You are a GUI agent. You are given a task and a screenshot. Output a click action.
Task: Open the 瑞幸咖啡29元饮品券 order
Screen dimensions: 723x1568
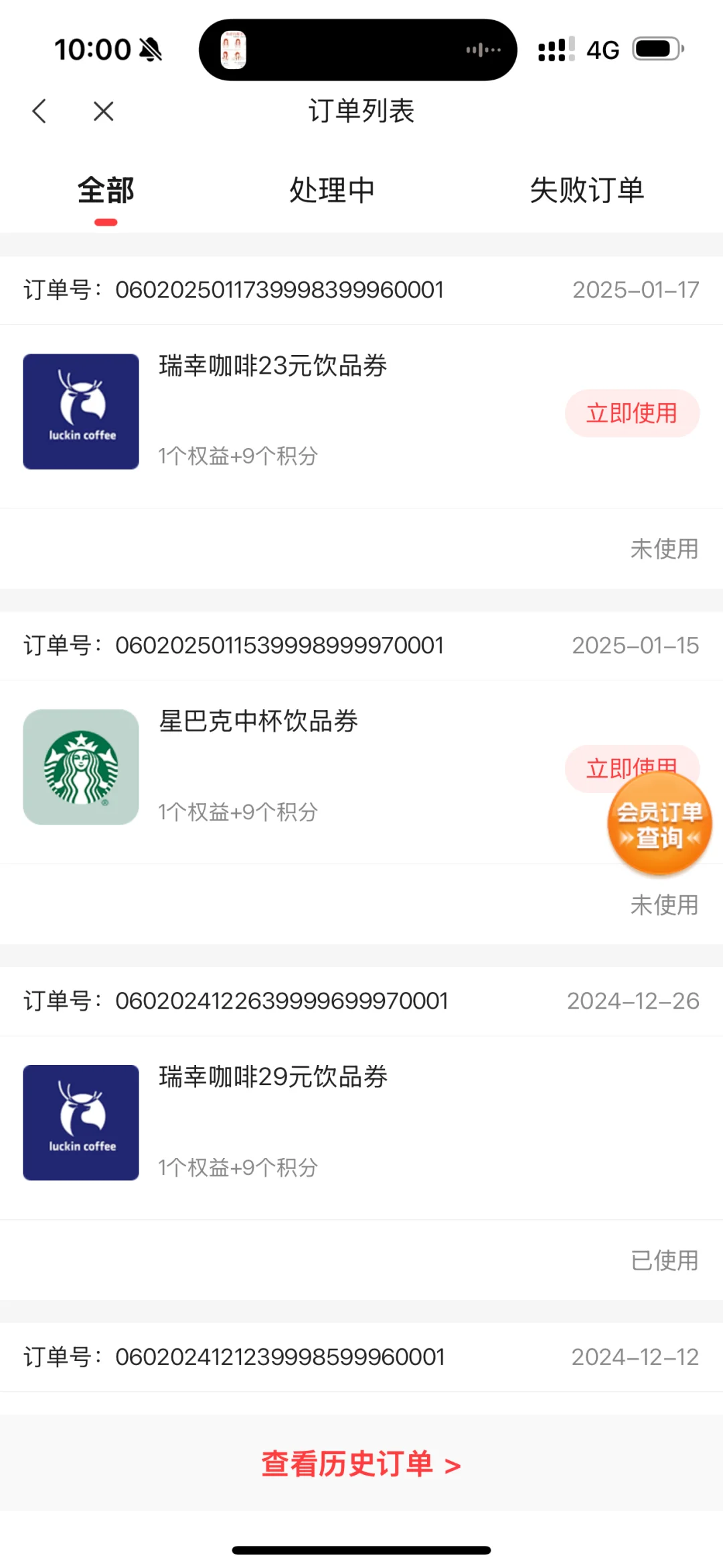tap(361, 1128)
